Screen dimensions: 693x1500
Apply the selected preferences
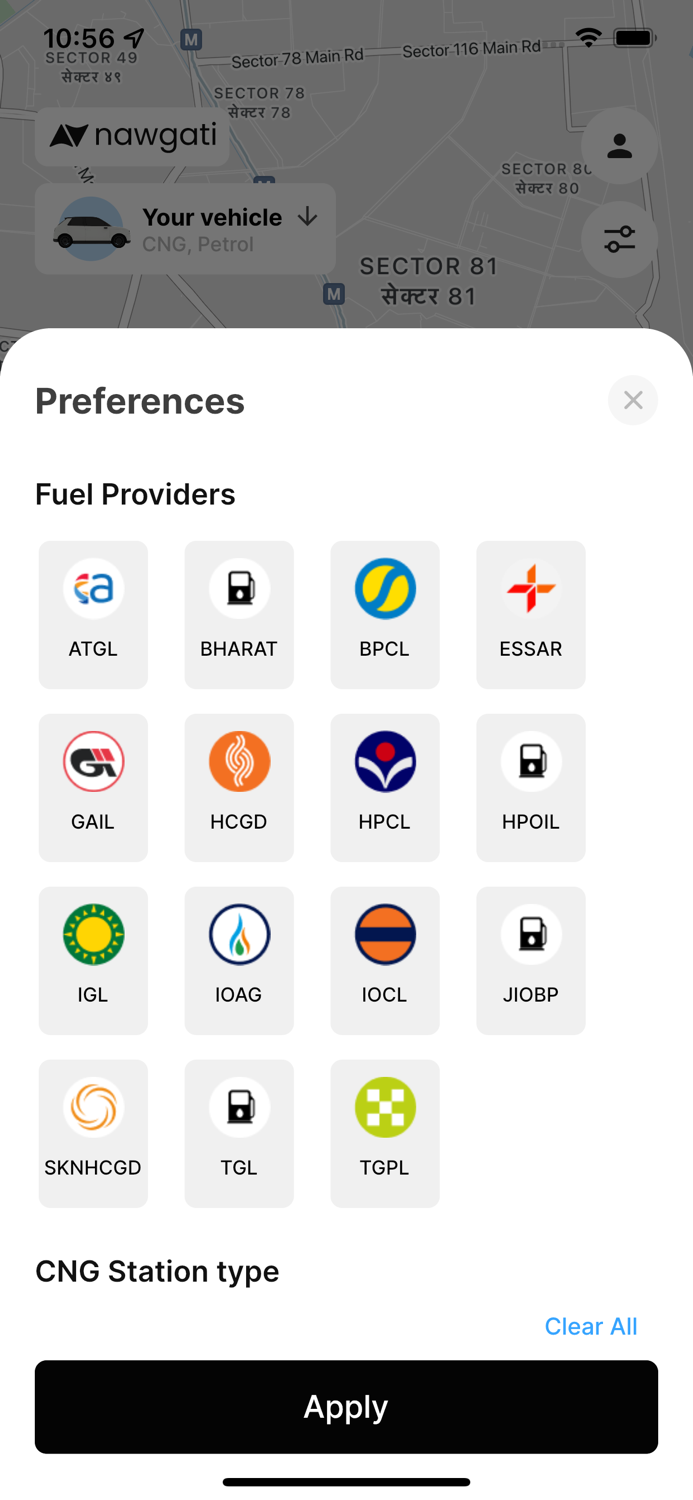pos(346,1406)
